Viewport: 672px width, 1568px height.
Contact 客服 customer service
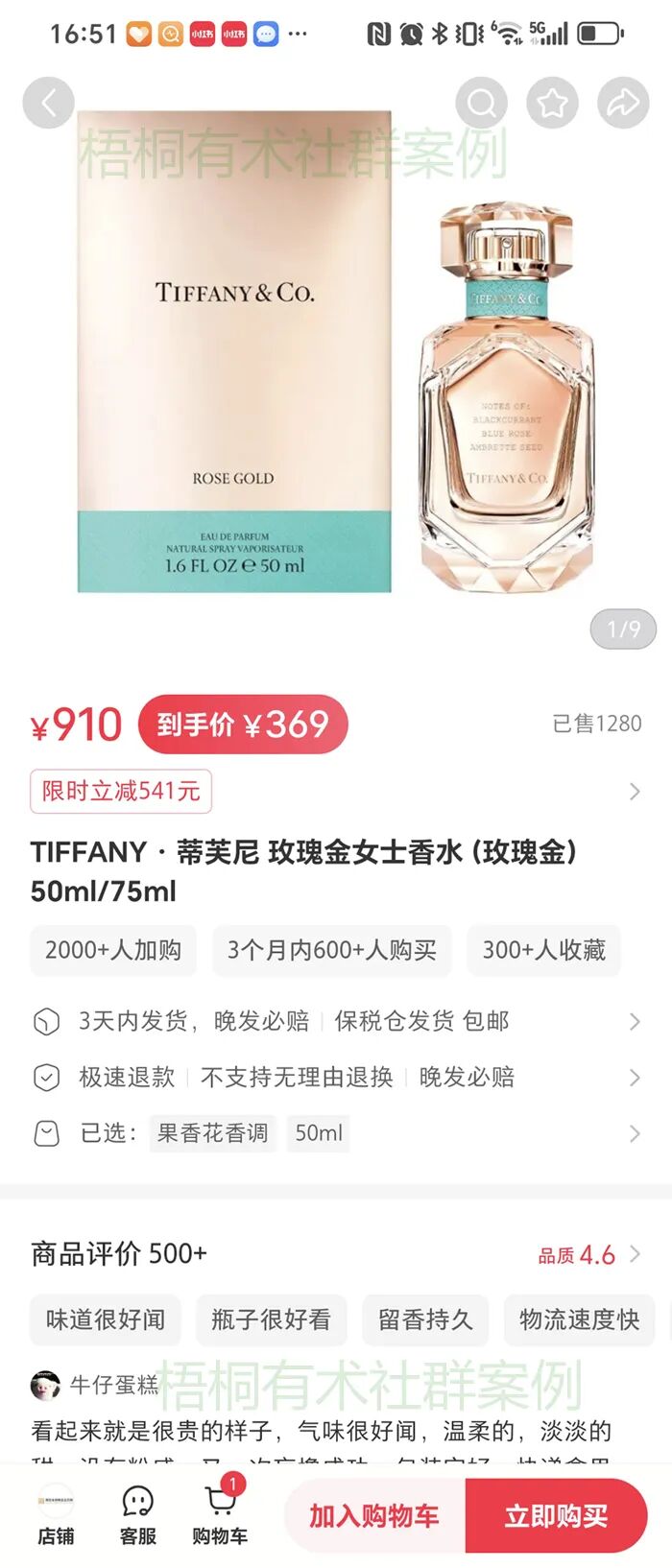click(x=138, y=1515)
